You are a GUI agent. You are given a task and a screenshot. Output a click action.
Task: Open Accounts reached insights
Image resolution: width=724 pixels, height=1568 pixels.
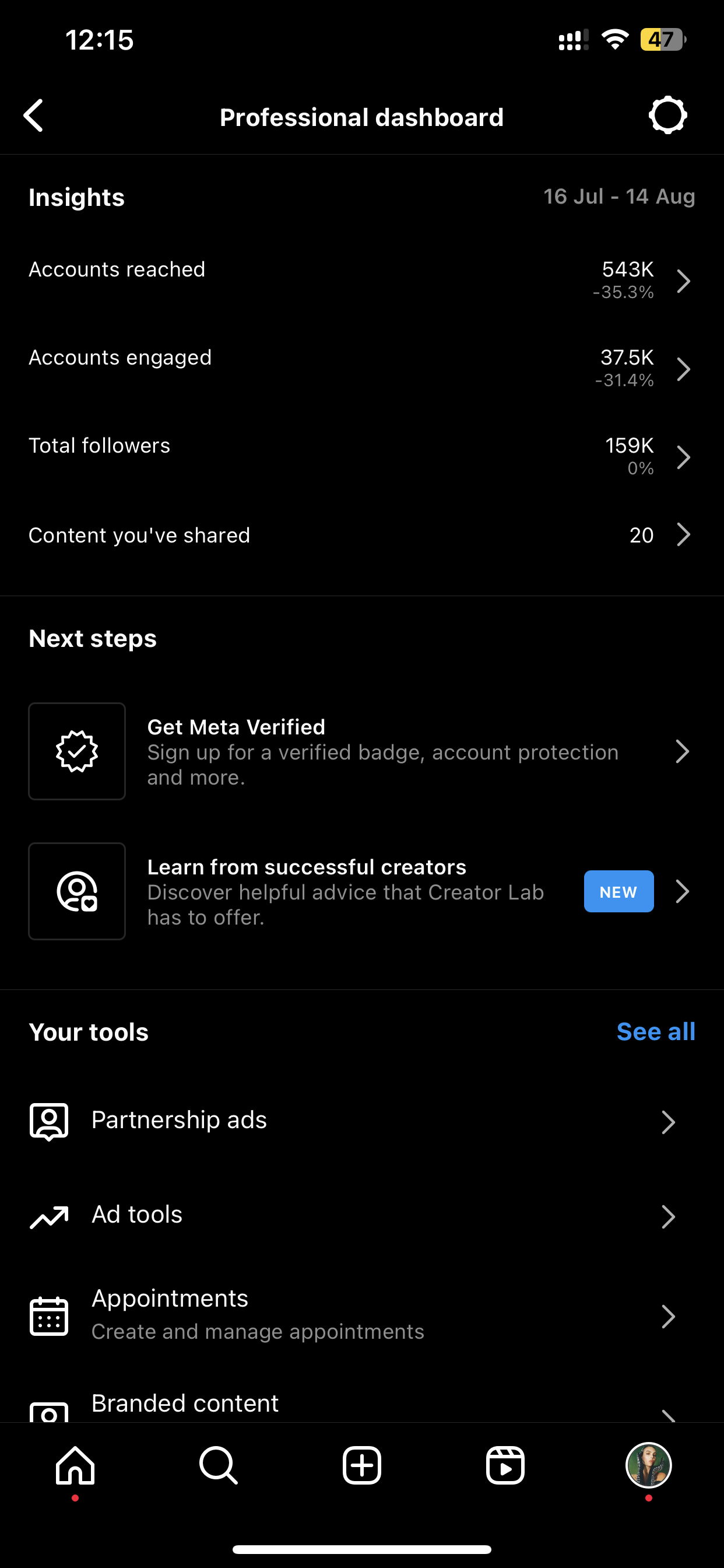coord(362,281)
